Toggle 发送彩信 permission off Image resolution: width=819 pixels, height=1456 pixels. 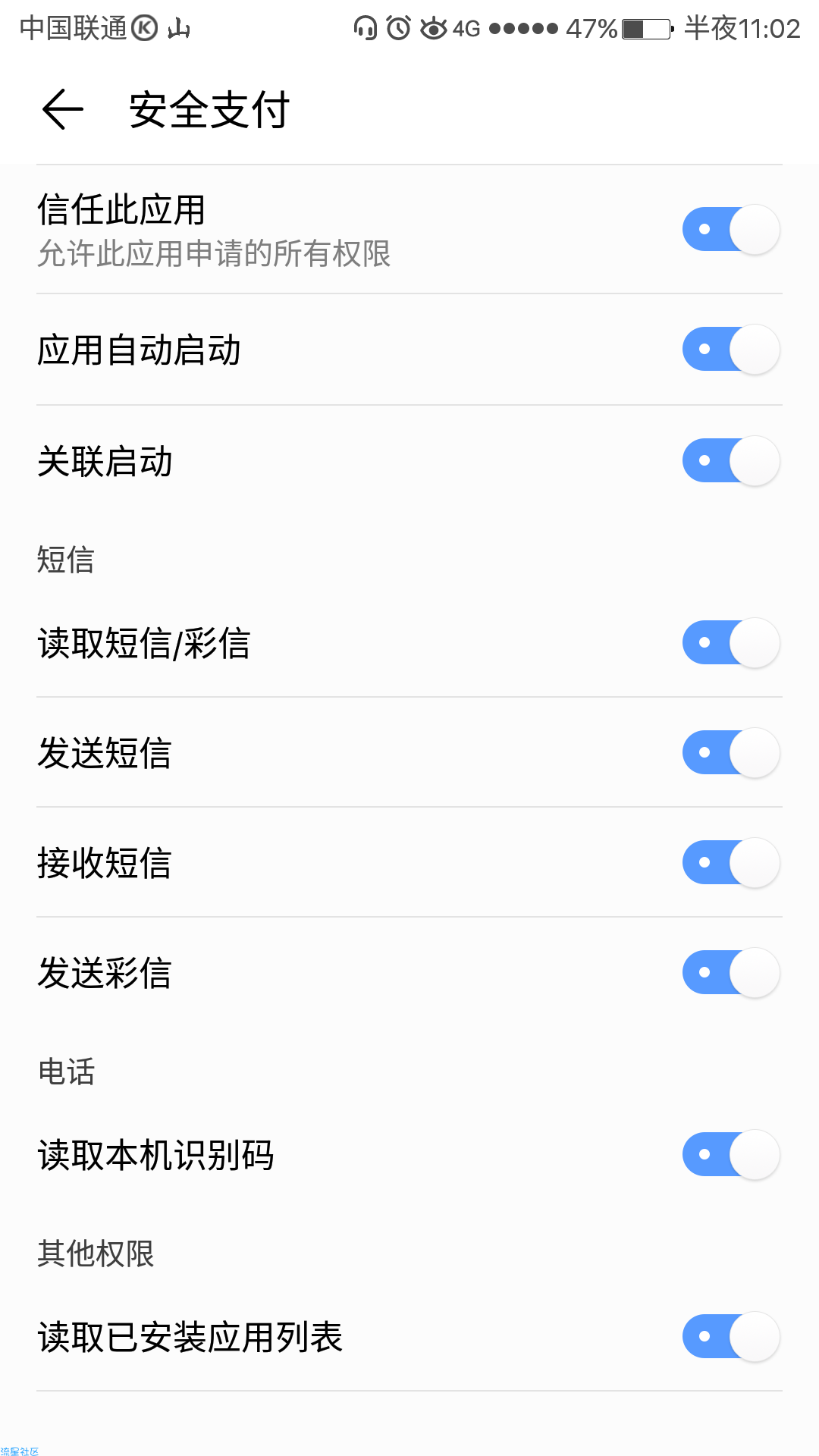(x=731, y=973)
